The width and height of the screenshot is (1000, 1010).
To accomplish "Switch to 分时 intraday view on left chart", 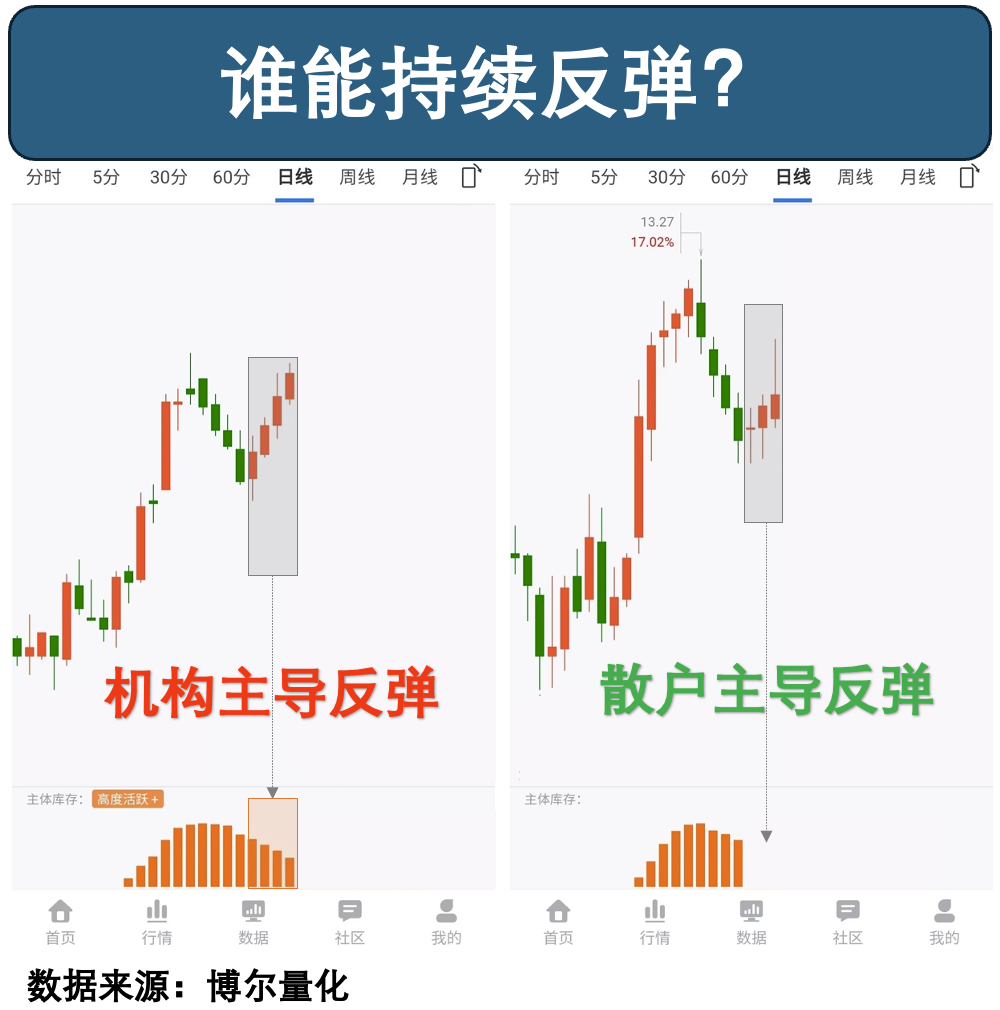I will [x=42, y=177].
